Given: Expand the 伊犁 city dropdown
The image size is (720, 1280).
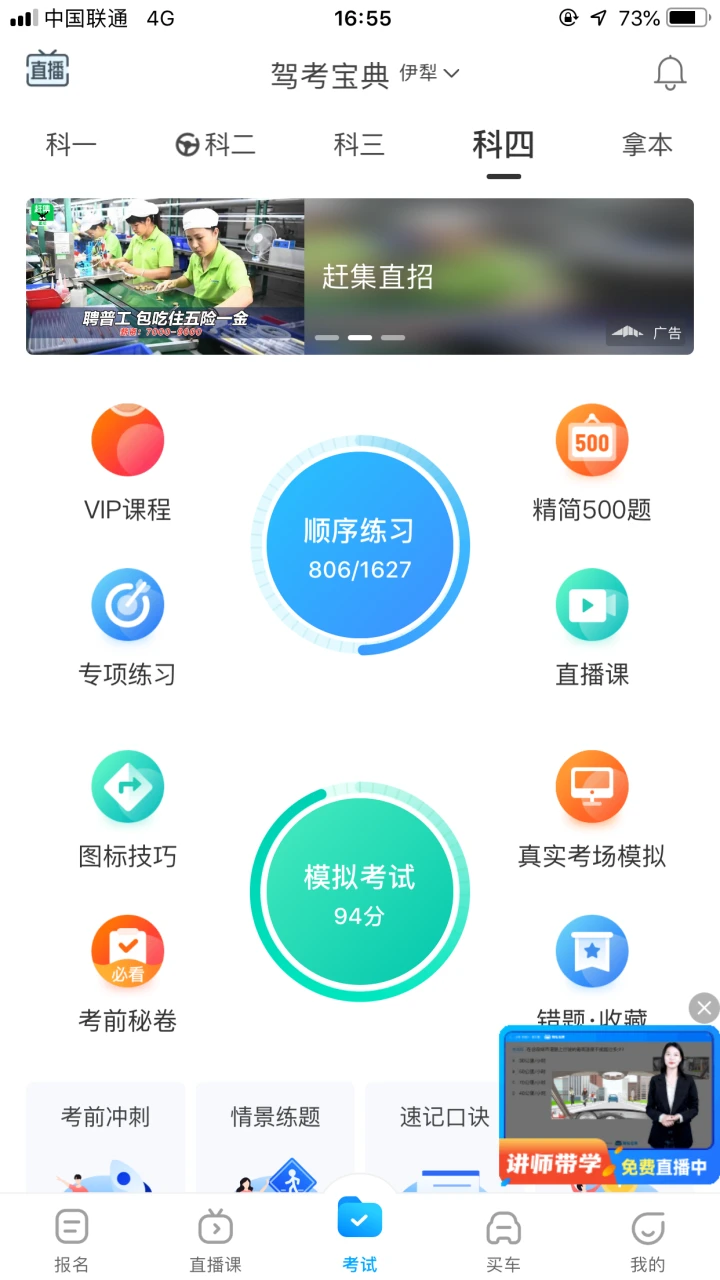Looking at the screenshot, I should 430,73.
